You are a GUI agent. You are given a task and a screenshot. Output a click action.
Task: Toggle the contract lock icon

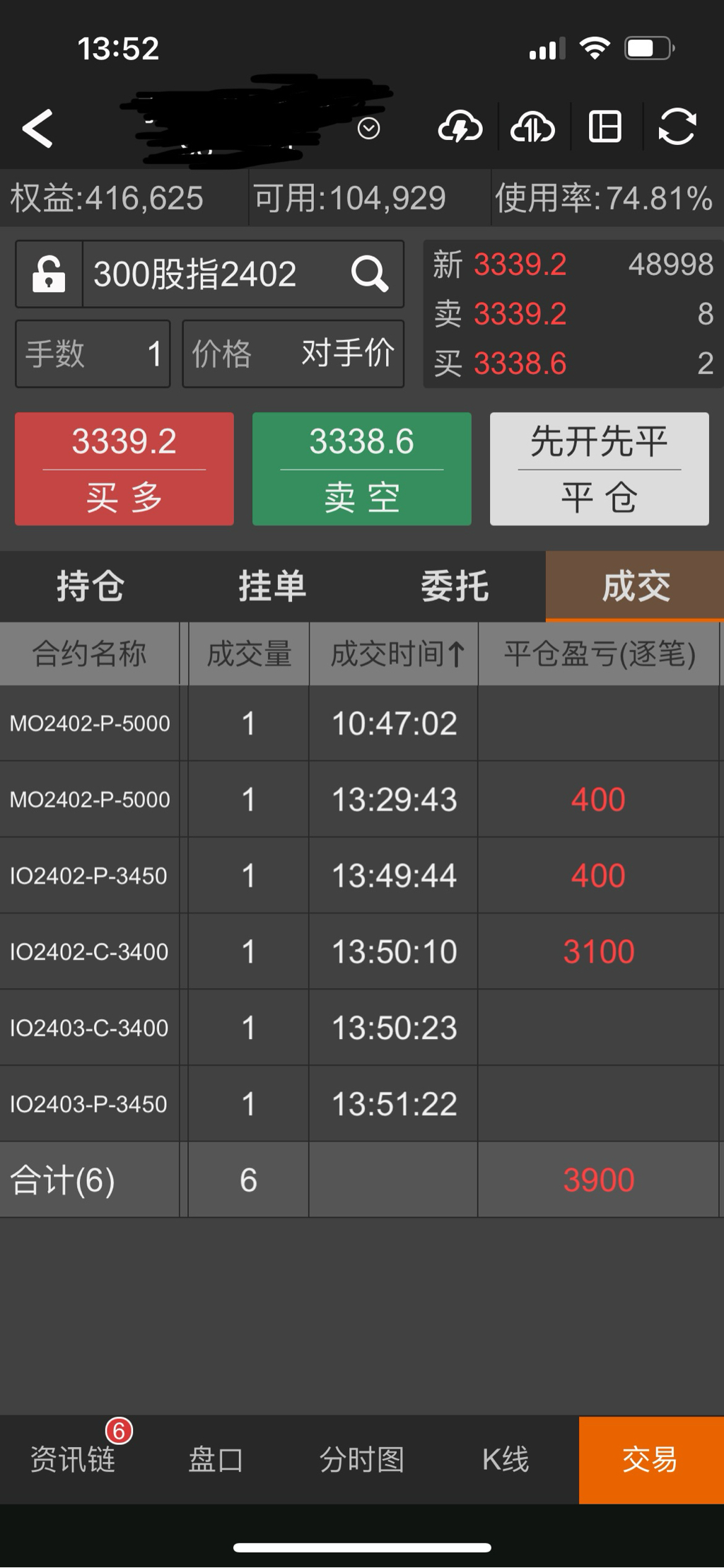(49, 274)
